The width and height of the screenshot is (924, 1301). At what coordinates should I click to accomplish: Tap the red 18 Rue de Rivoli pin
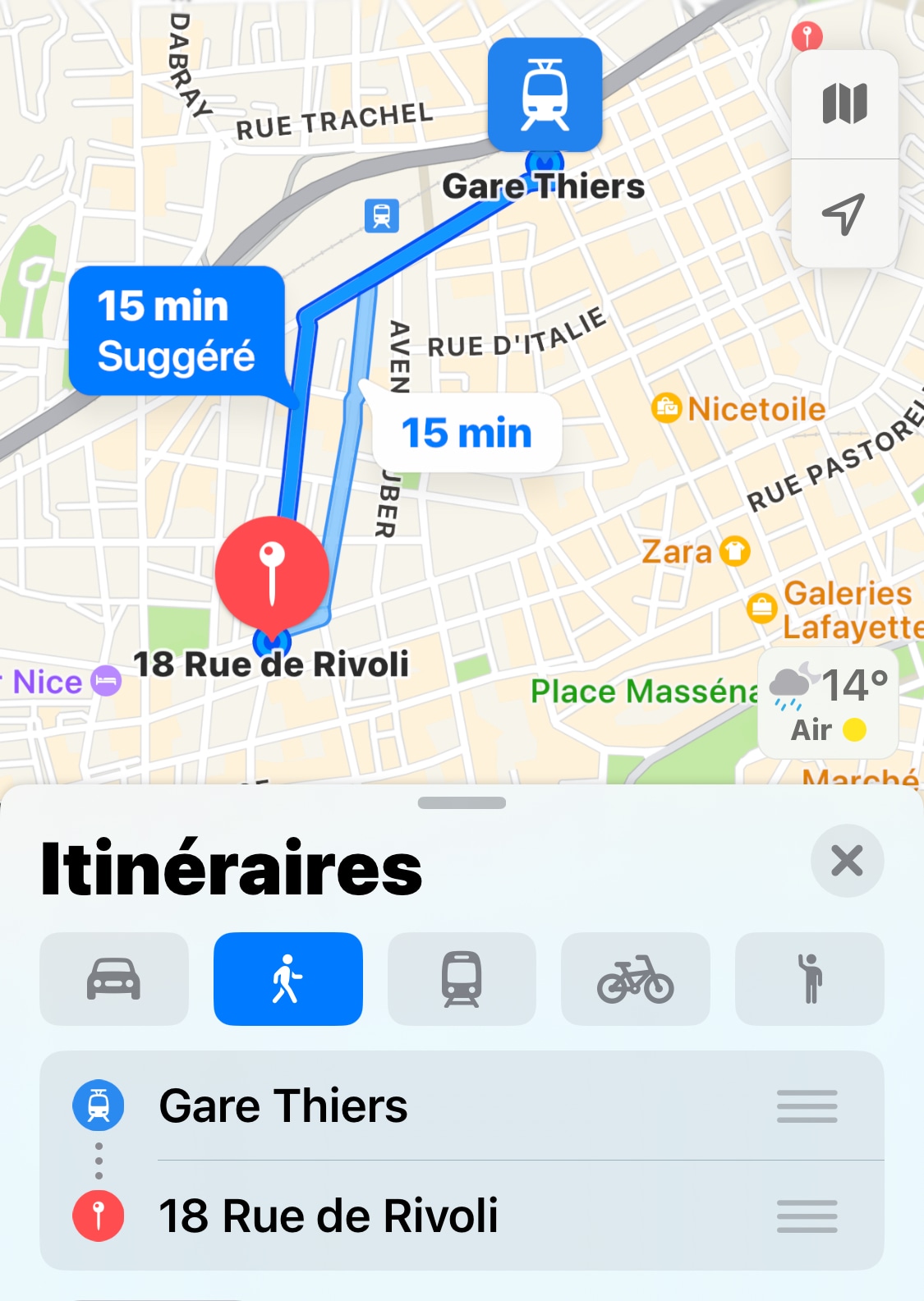272,572
